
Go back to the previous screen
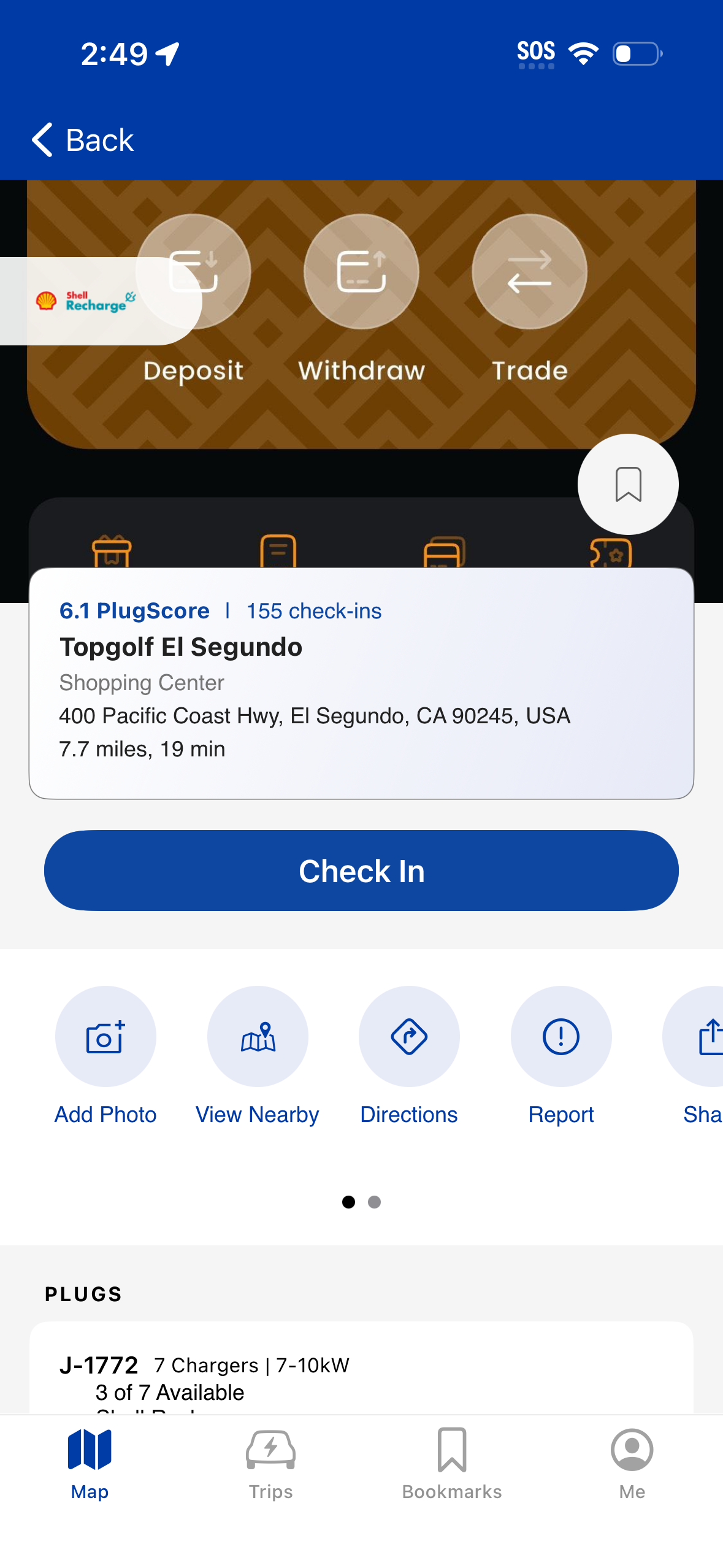[x=83, y=140]
